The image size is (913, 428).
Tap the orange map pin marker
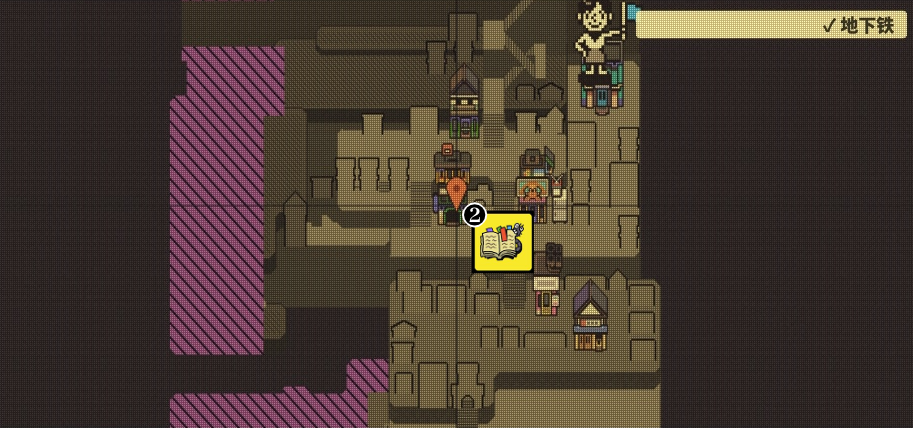tap(456, 191)
